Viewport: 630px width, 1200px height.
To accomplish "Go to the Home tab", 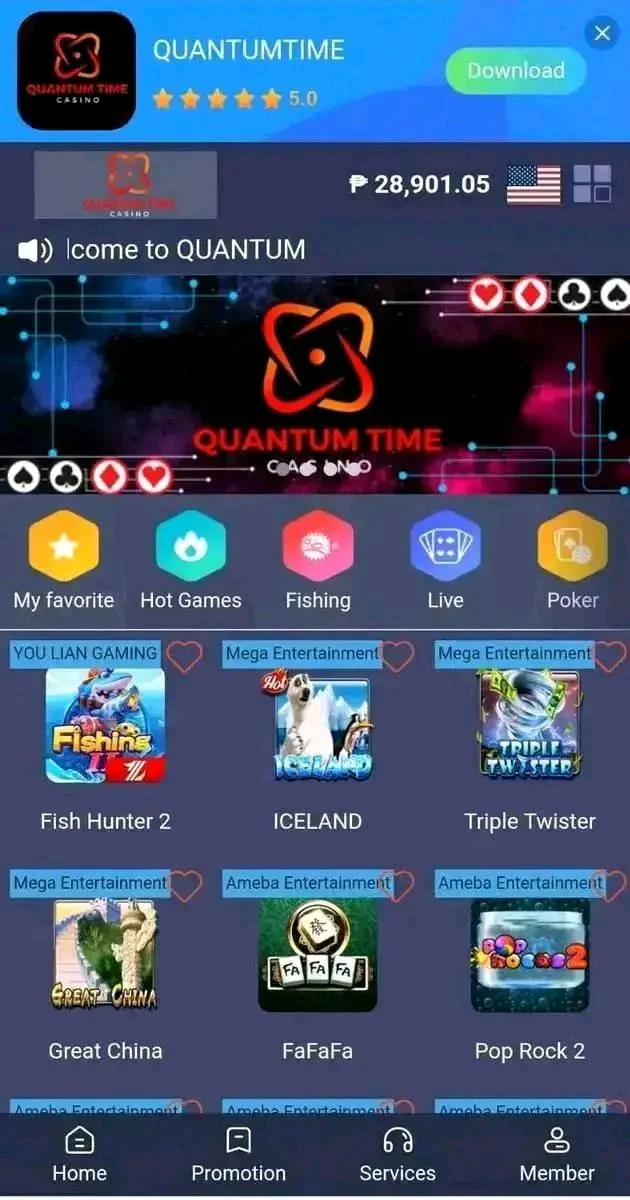I will click(x=79, y=1156).
